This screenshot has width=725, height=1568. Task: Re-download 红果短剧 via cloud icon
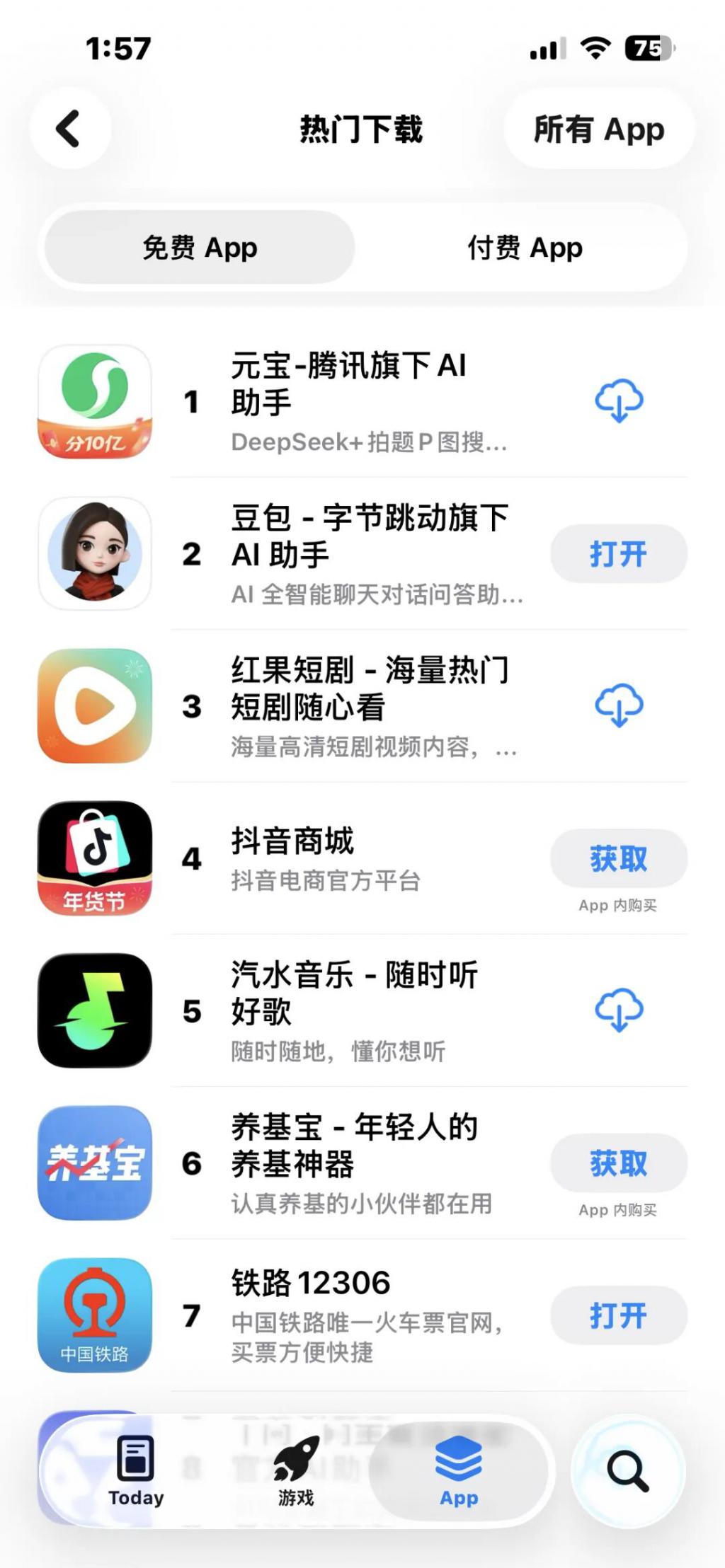point(619,705)
